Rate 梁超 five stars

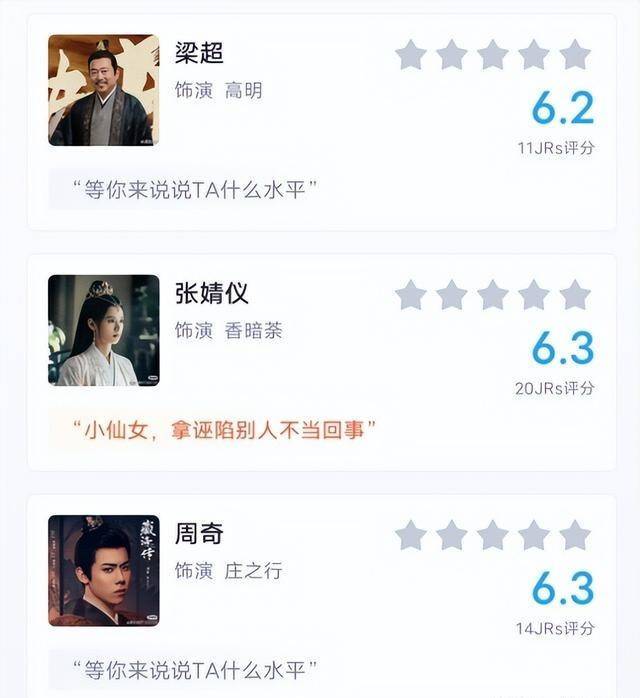tap(575, 55)
